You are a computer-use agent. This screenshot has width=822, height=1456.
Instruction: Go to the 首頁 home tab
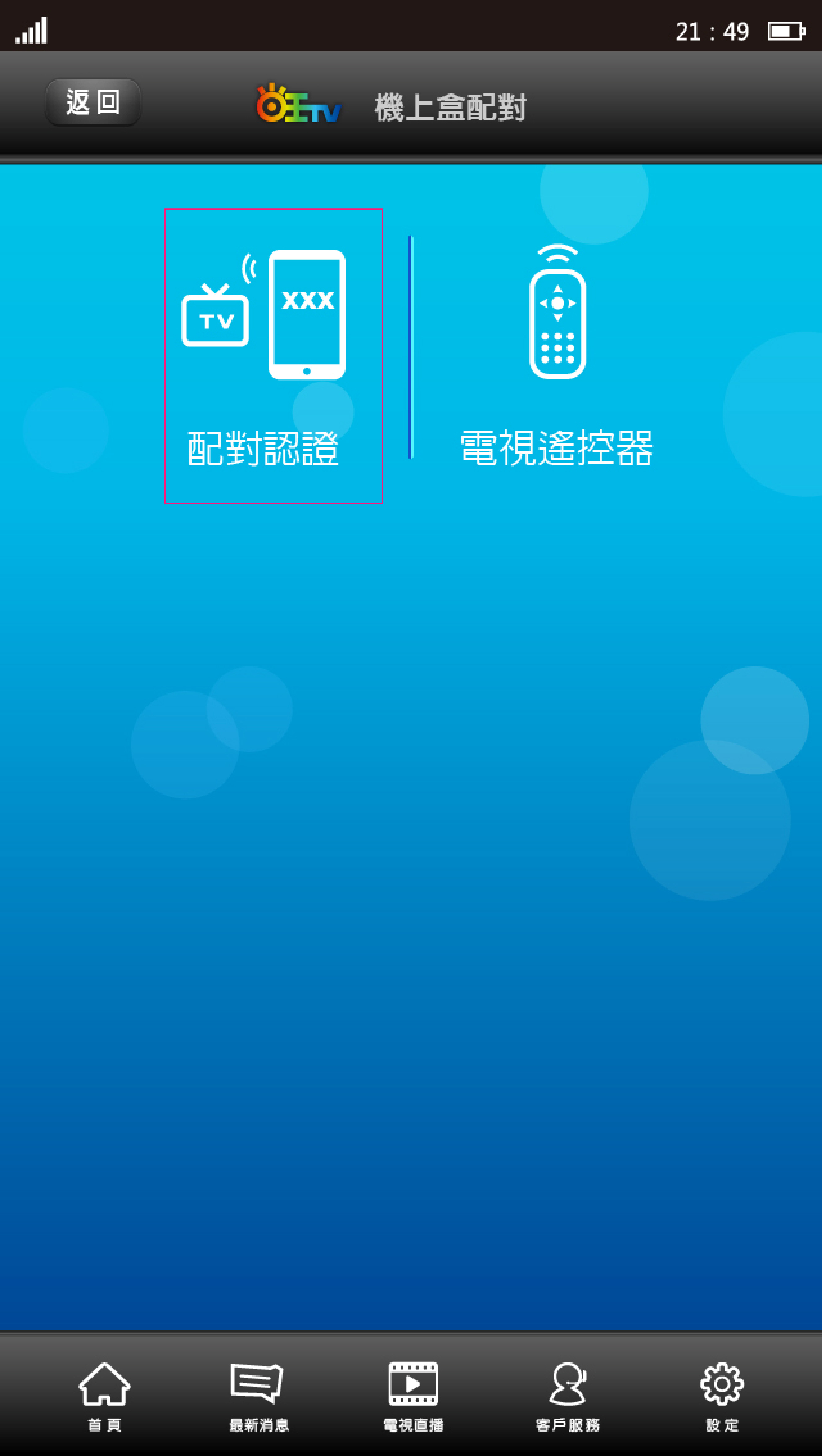point(104,1396)
